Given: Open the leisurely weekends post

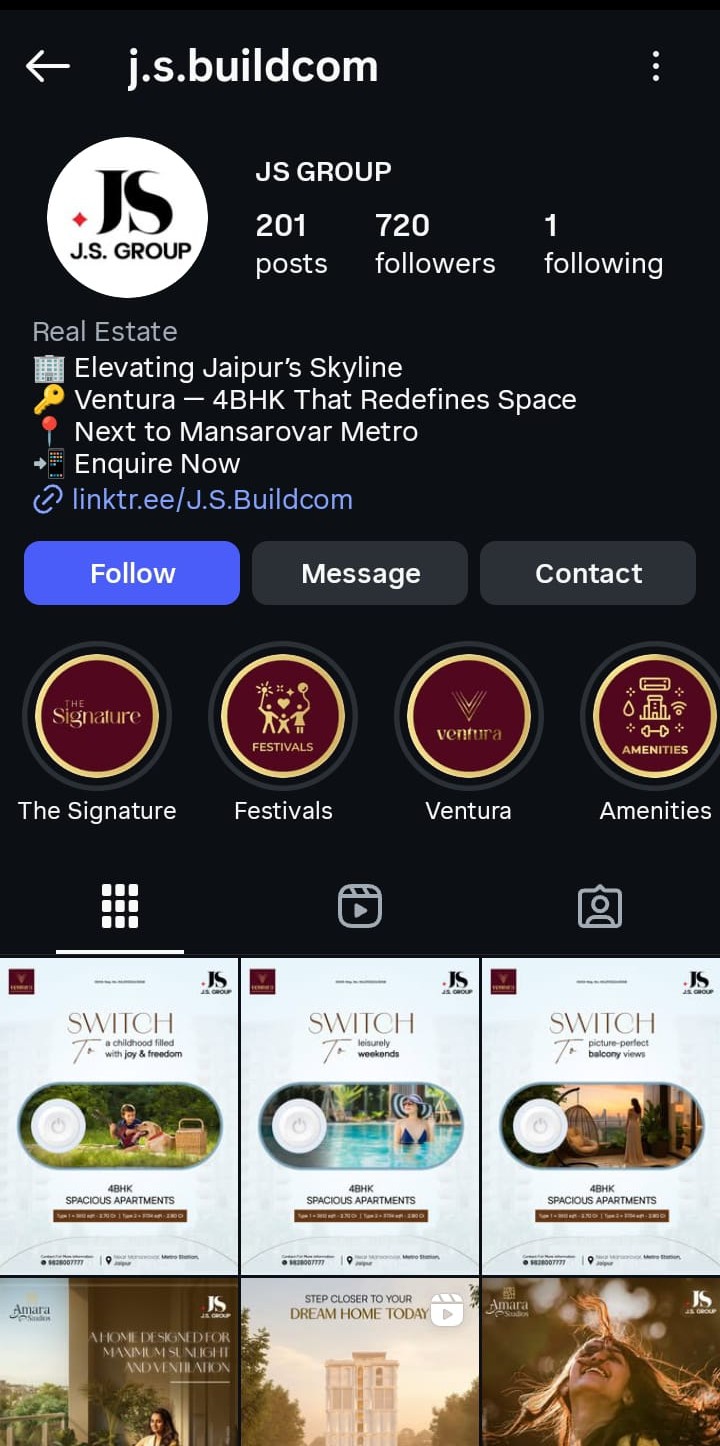Looking at the screenshot, I should (x=360, y=1115).
